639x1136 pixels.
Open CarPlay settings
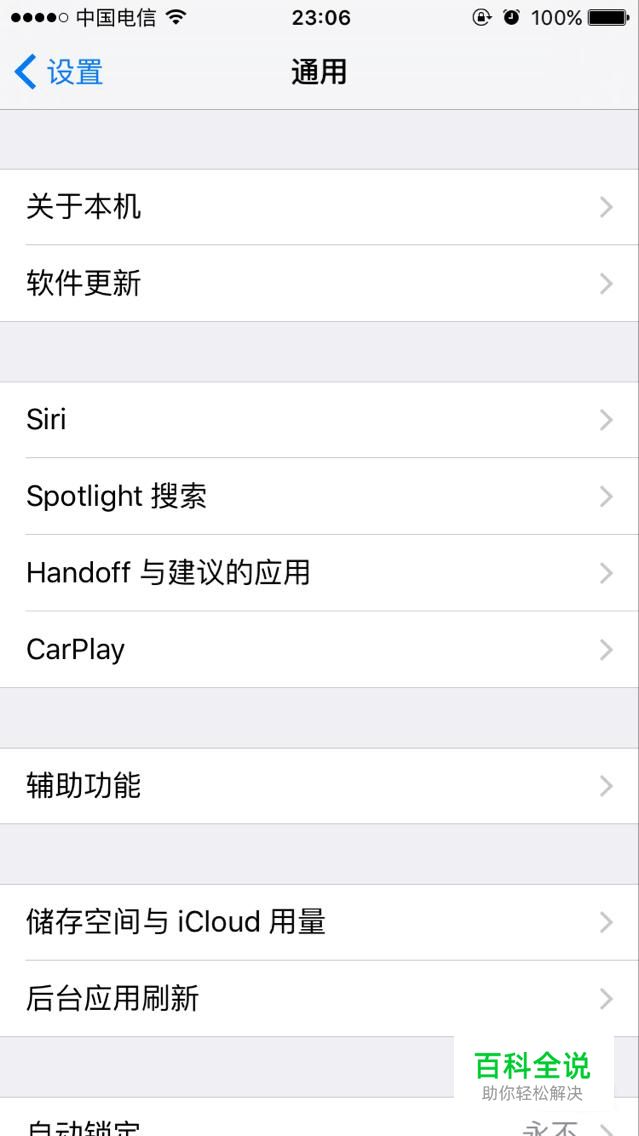(320, 650)
